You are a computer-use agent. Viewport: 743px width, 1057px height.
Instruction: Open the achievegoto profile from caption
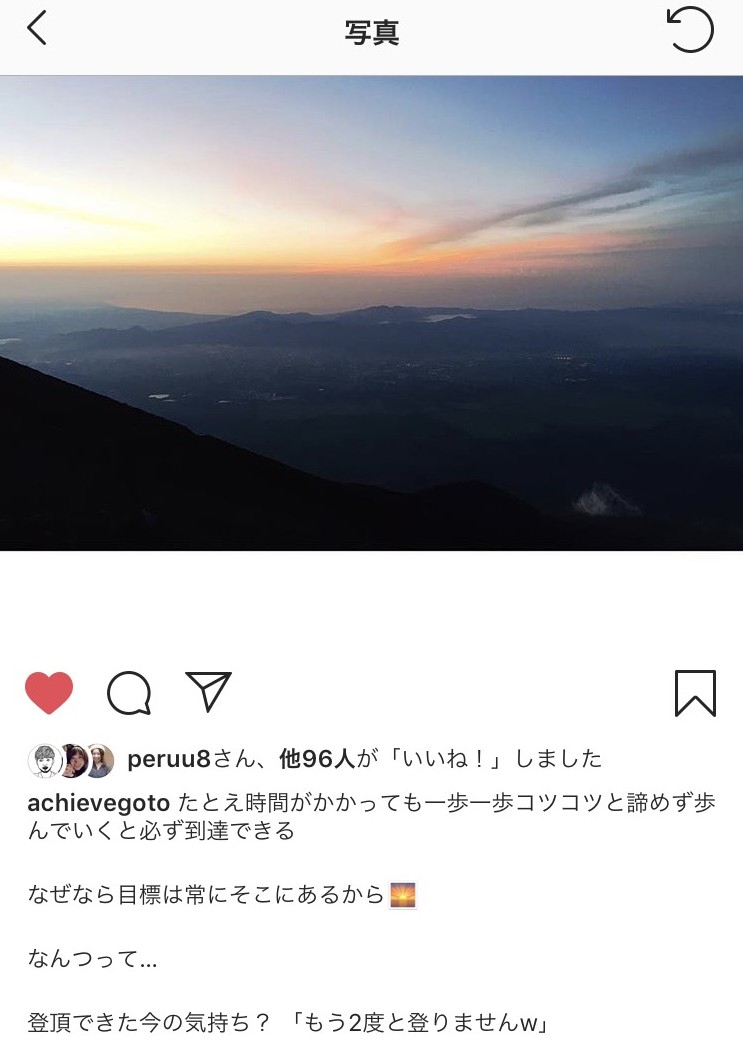point(100,803)
